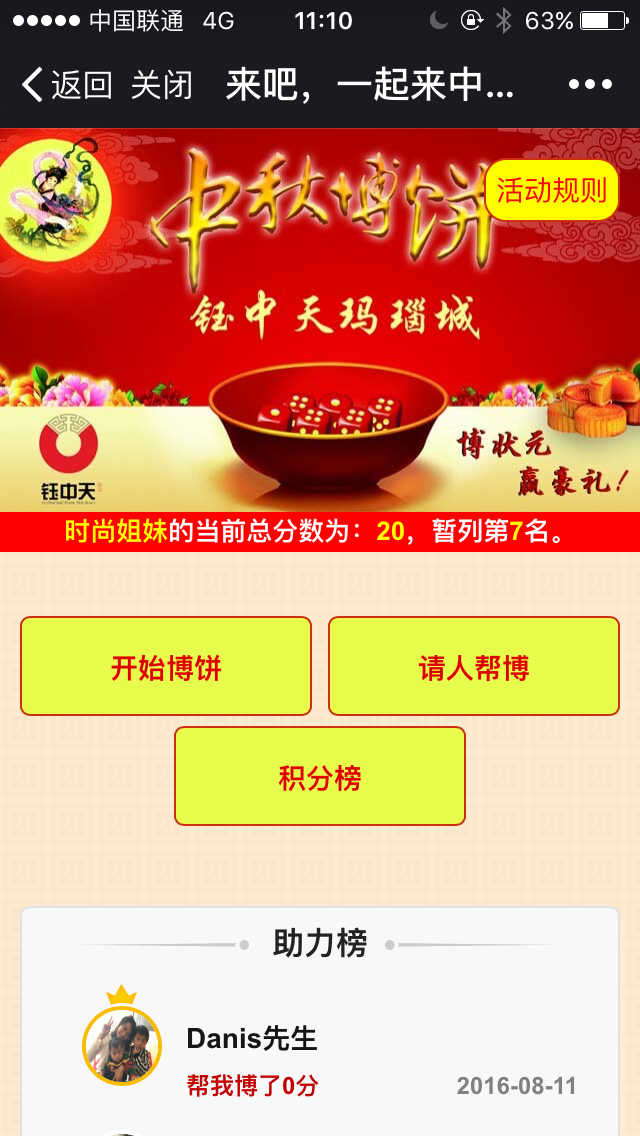This screenshot has width=640, height=1136.
Task: Open the three-dot overflow menu
Action: tap(590, 85)
